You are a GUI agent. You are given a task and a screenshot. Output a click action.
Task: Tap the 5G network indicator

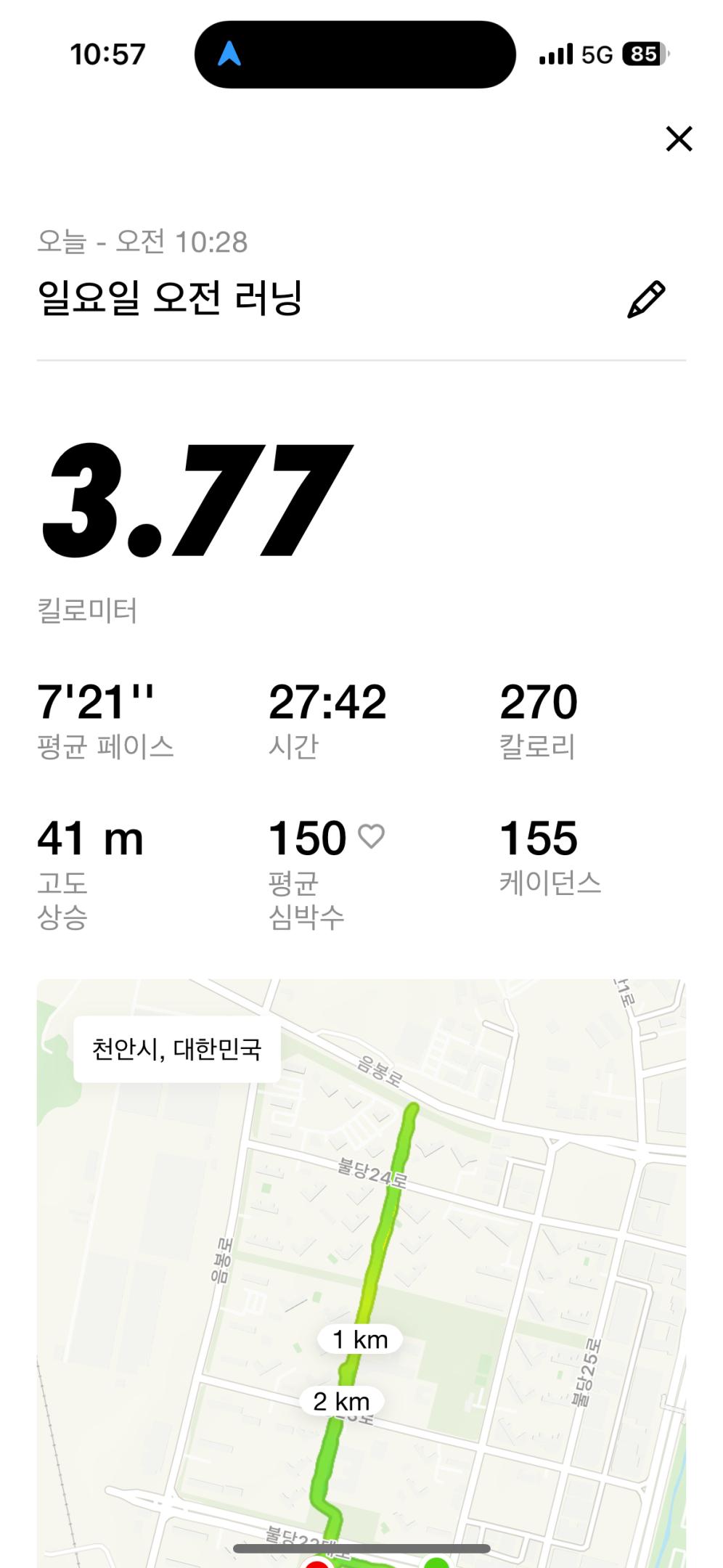[595, 54]
